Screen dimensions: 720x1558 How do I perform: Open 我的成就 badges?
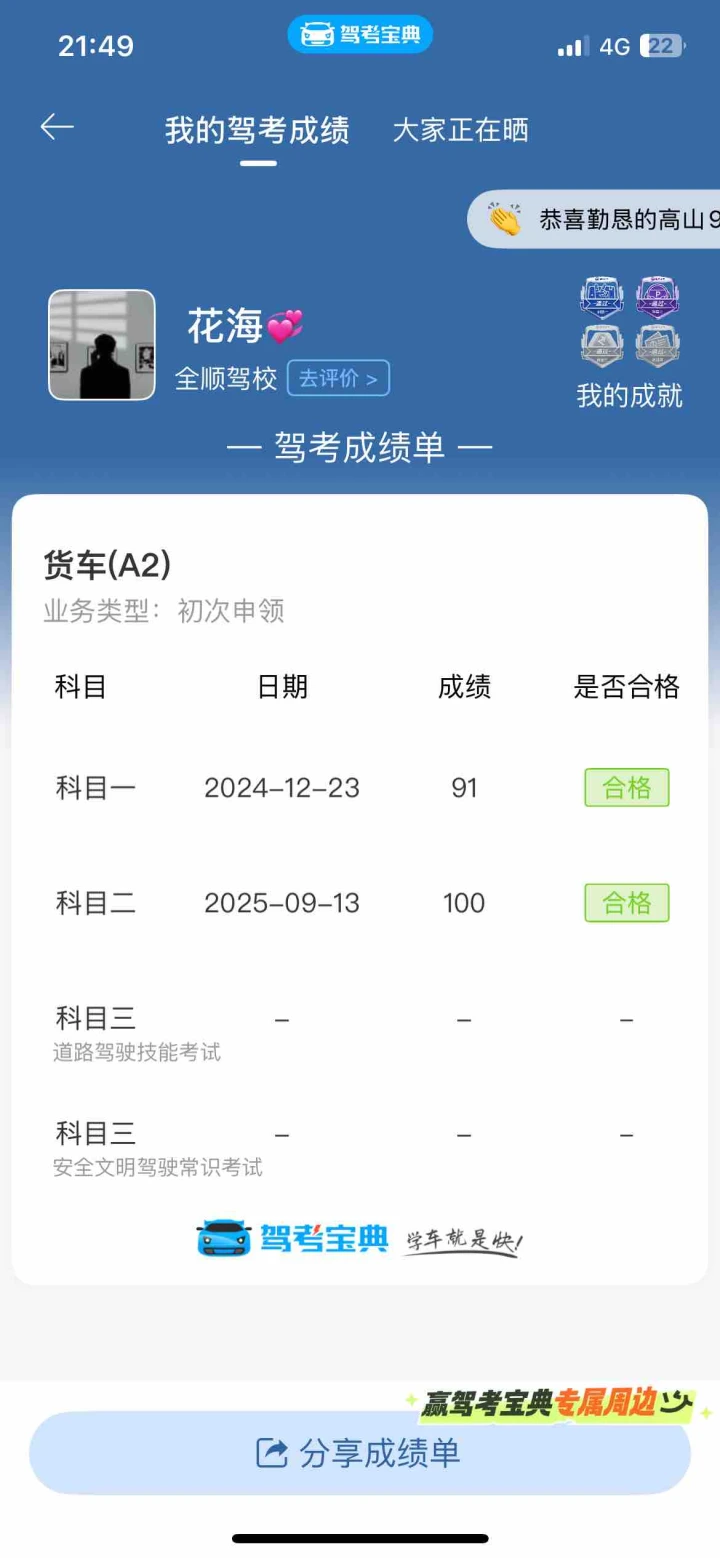point(630,343)
